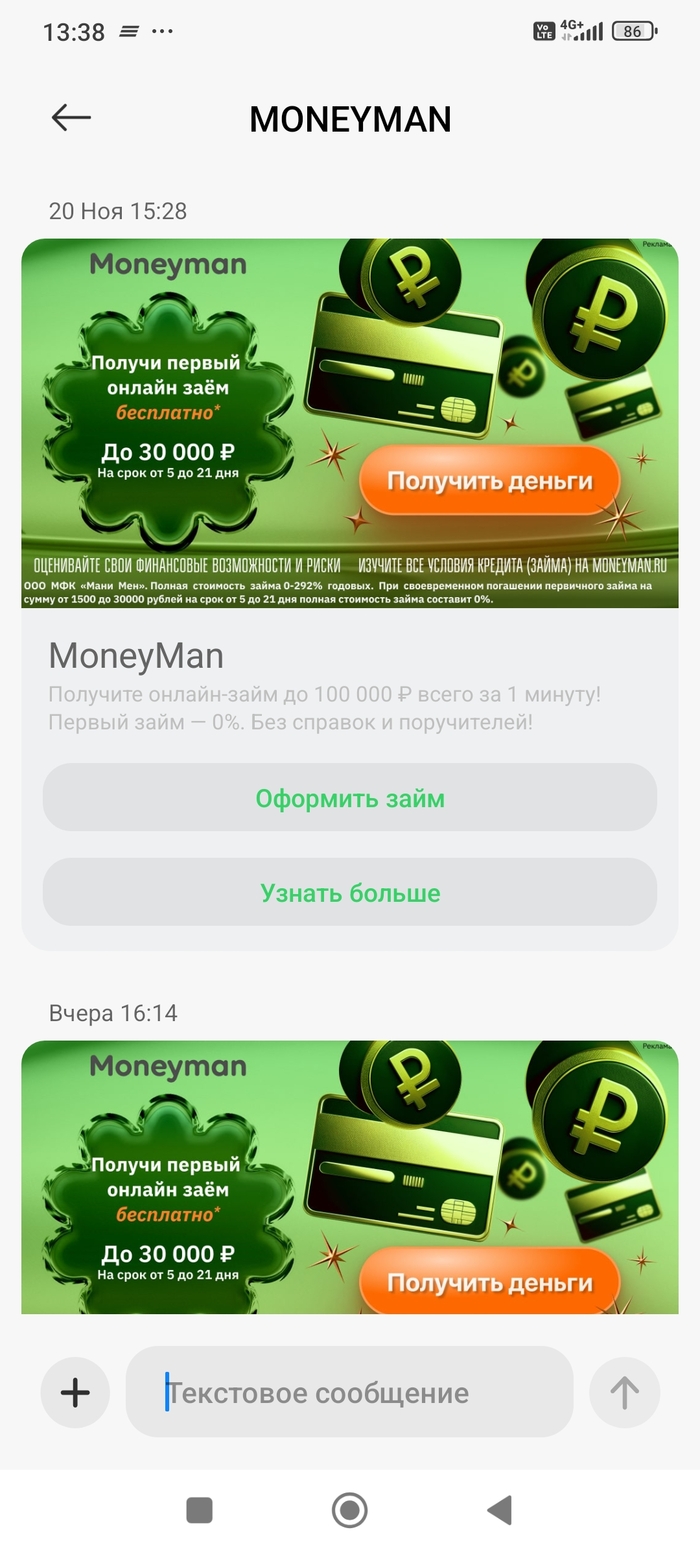Open the recent apps overview
The width and height of the screenshot is (700, 1556).
coord(200,1509)
